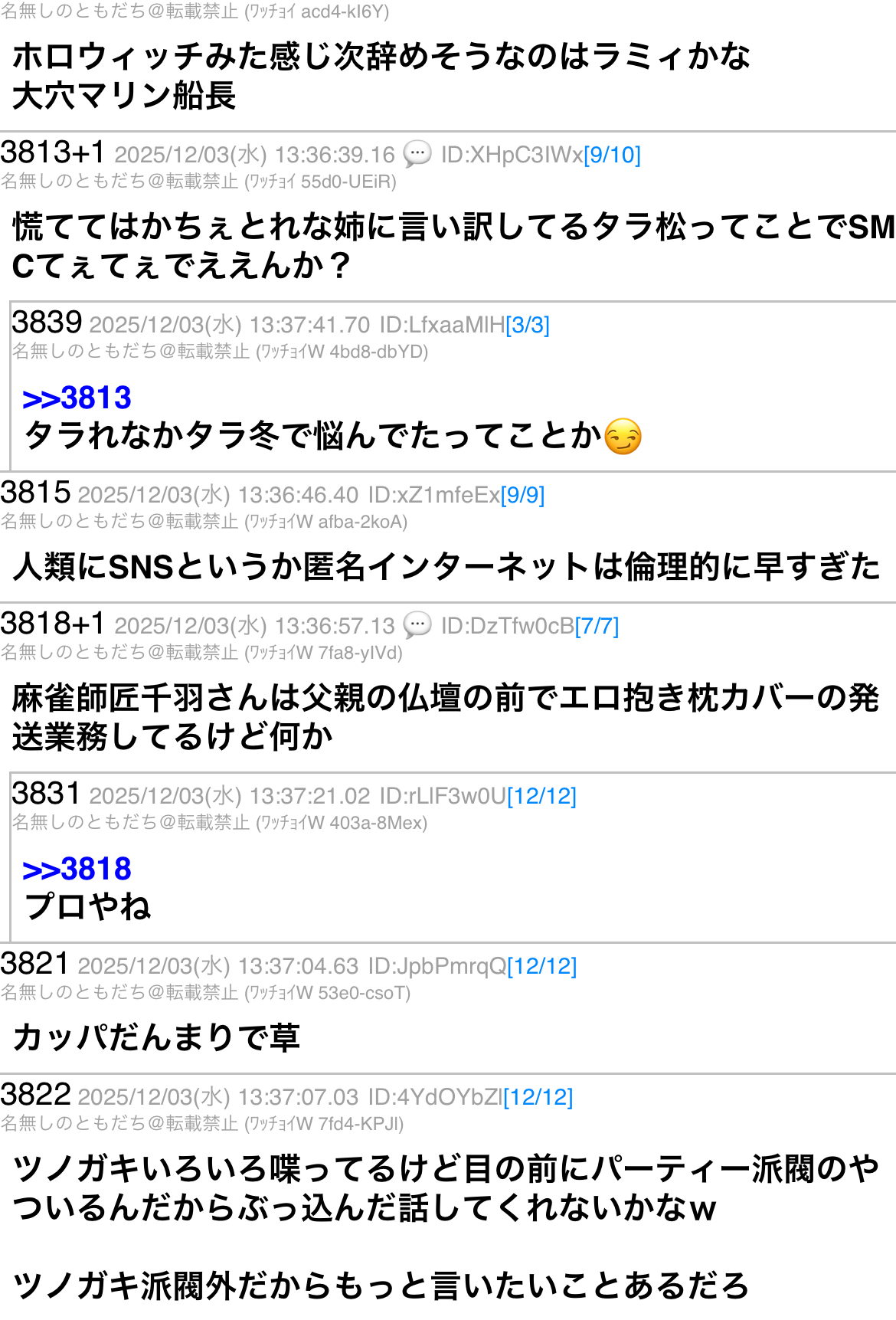Tap the [12/12] count on post 3821
The height and width of the screenshot is (1320, 896).
(x=541, y=967)
